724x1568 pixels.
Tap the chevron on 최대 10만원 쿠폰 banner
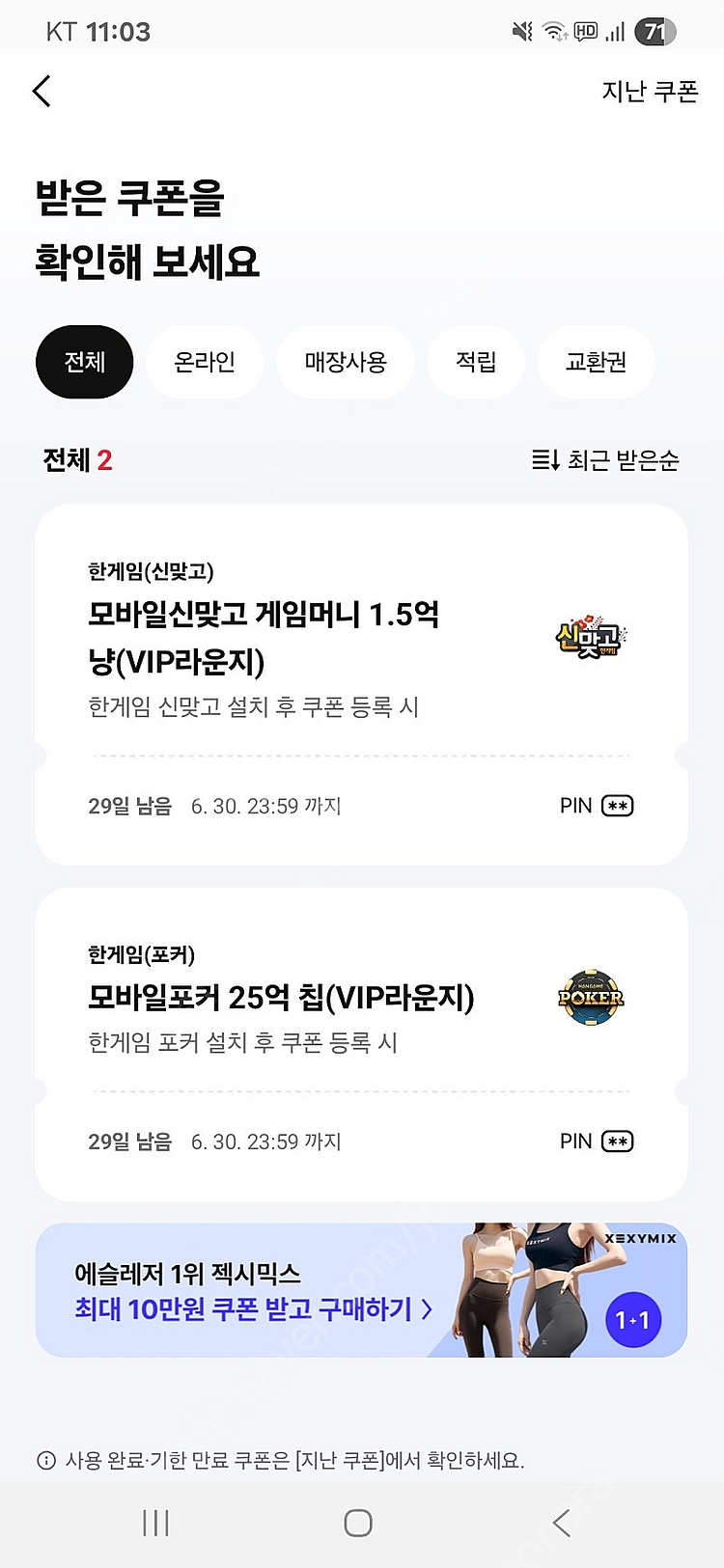(x=429, y=1308)
